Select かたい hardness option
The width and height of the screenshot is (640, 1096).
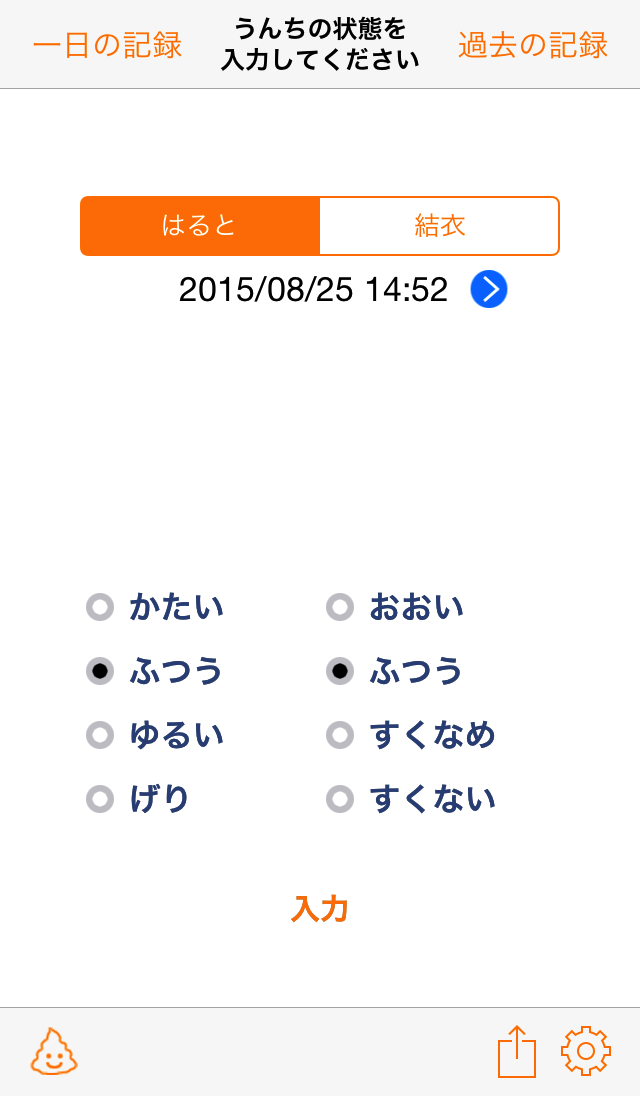[x=155, y=607]
